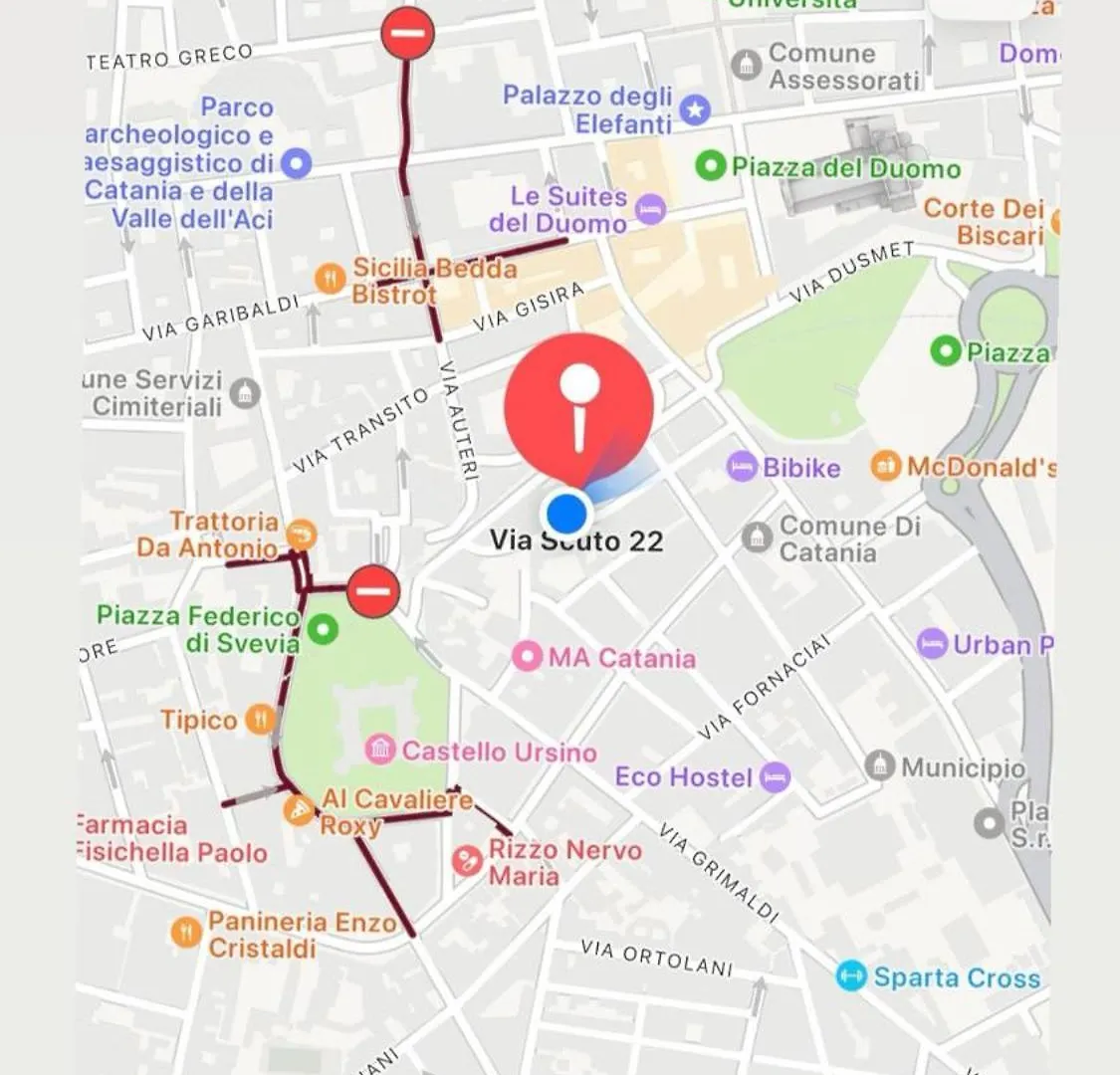
Task: Open the Sparta Cross gym marker
Action: pyautogui.click(x=850, y=975)
